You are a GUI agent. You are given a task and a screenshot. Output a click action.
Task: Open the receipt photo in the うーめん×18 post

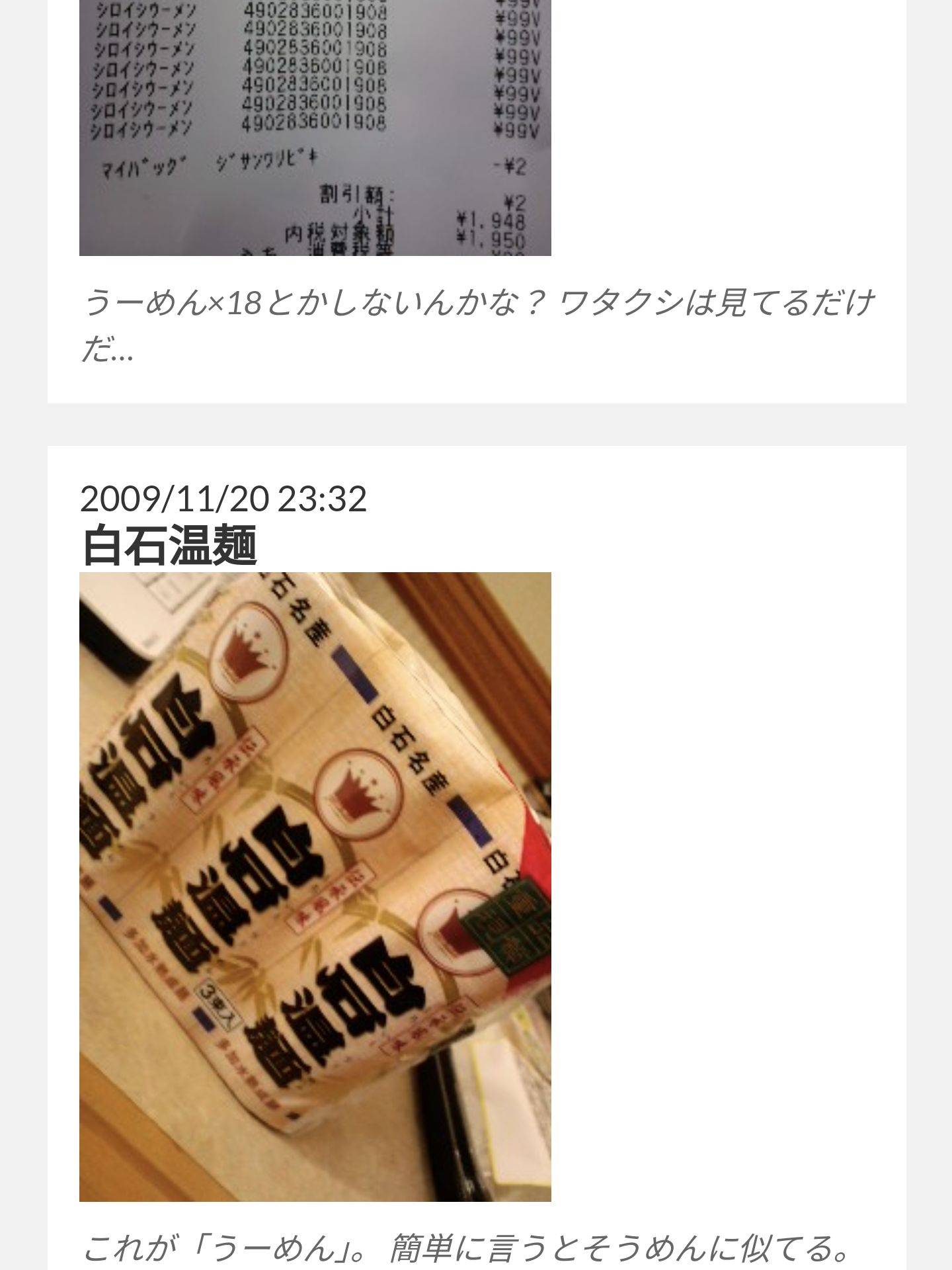(x=315, y=126)
